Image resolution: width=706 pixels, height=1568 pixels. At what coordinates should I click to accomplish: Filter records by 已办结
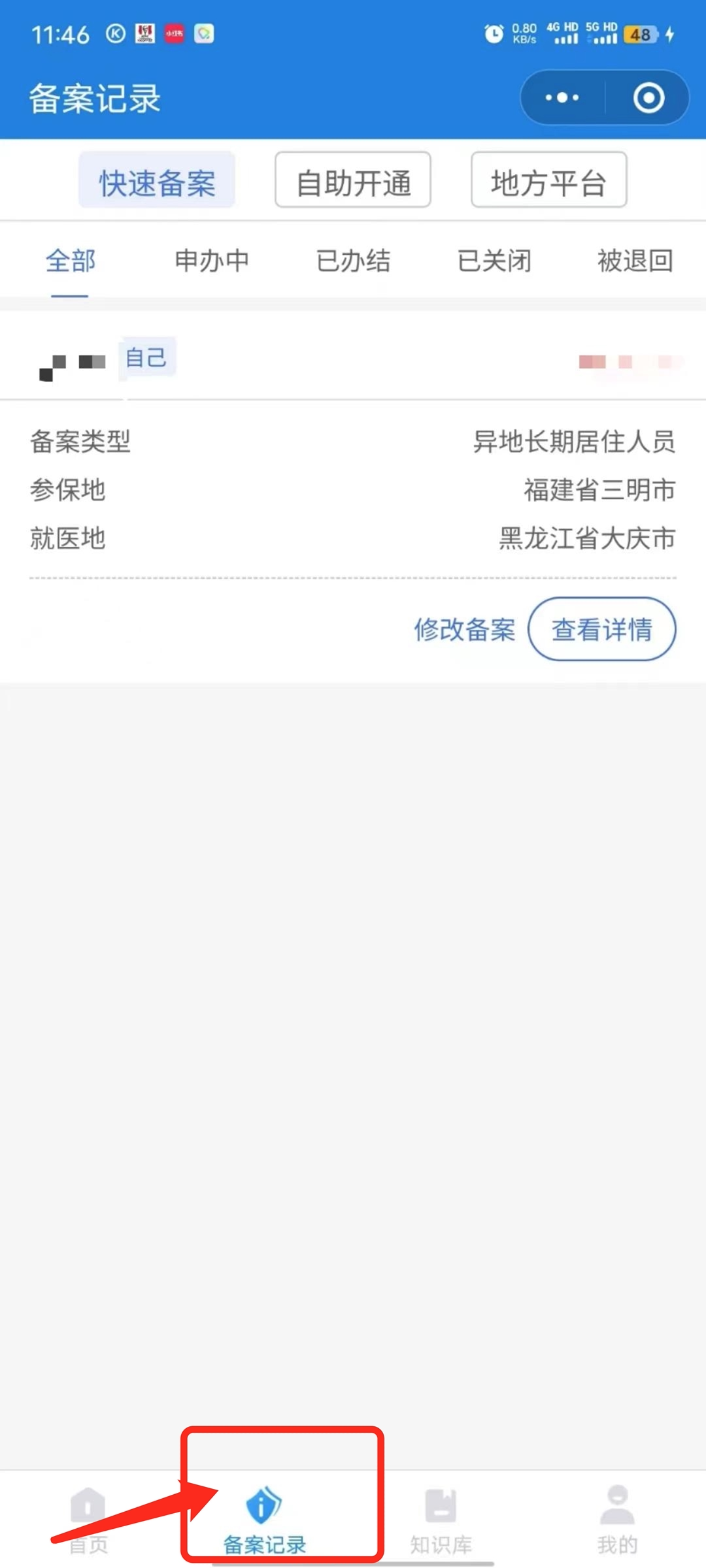[353, 261]
